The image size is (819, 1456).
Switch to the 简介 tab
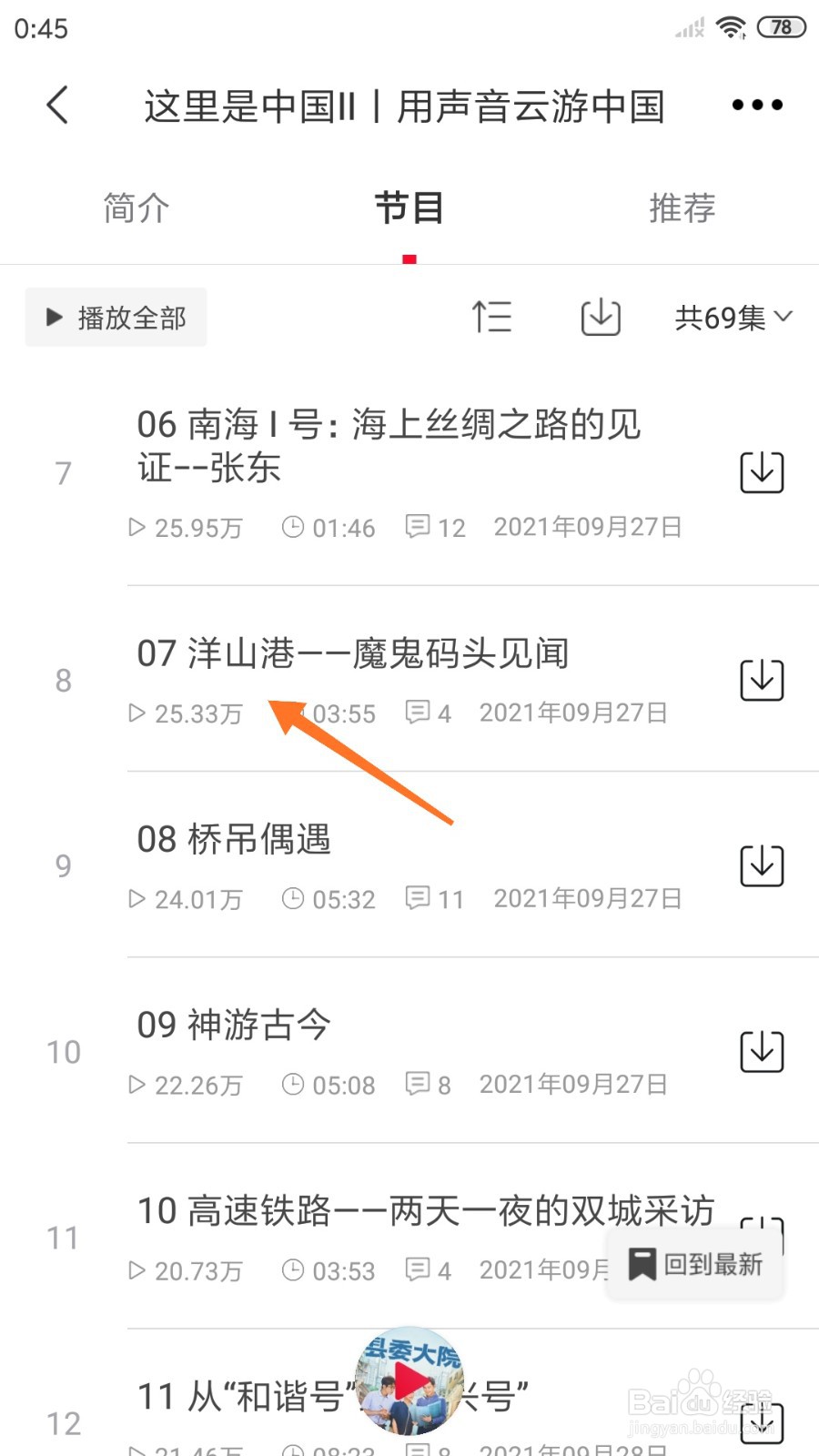[135, 207]
